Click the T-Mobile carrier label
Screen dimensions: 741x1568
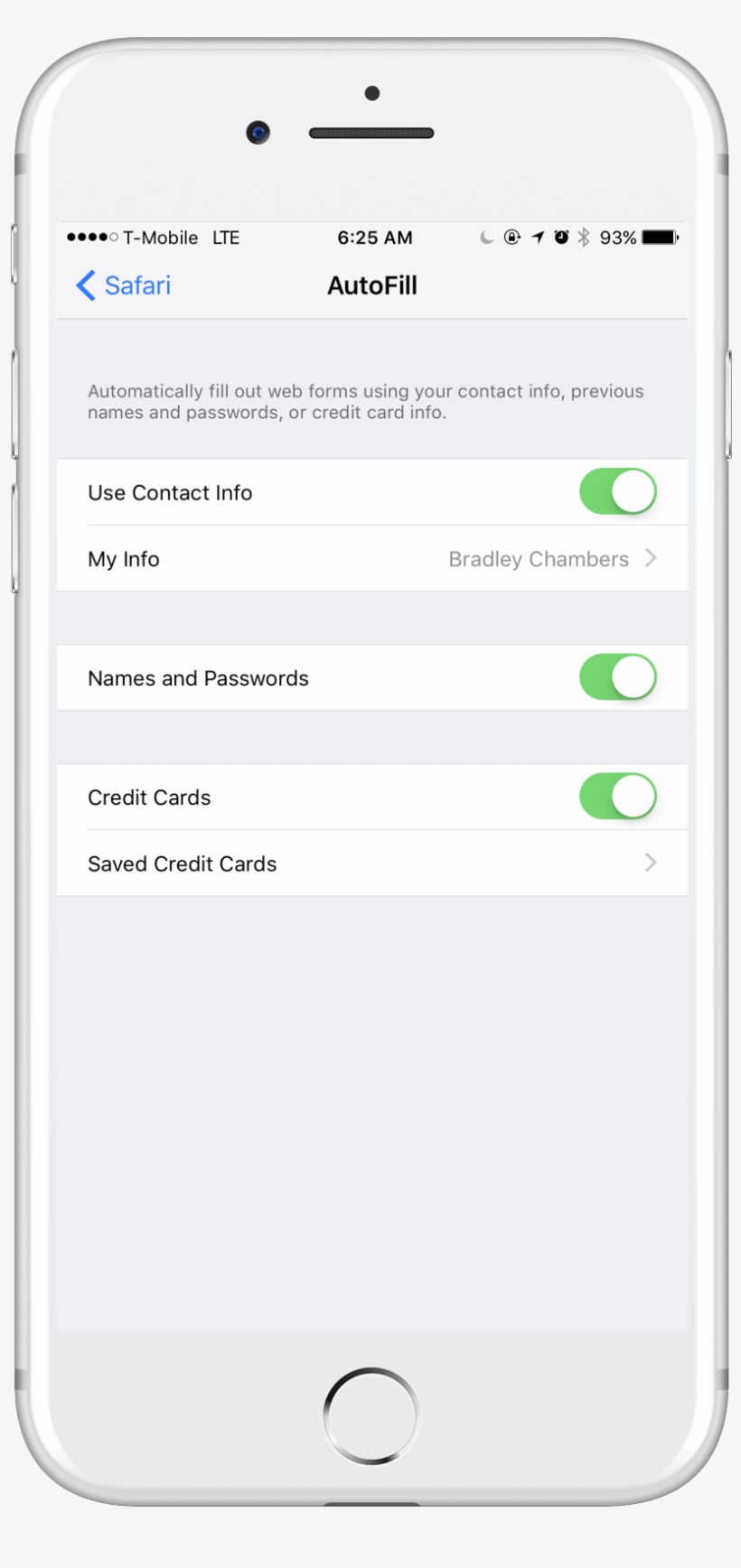(x=161, y=238)
